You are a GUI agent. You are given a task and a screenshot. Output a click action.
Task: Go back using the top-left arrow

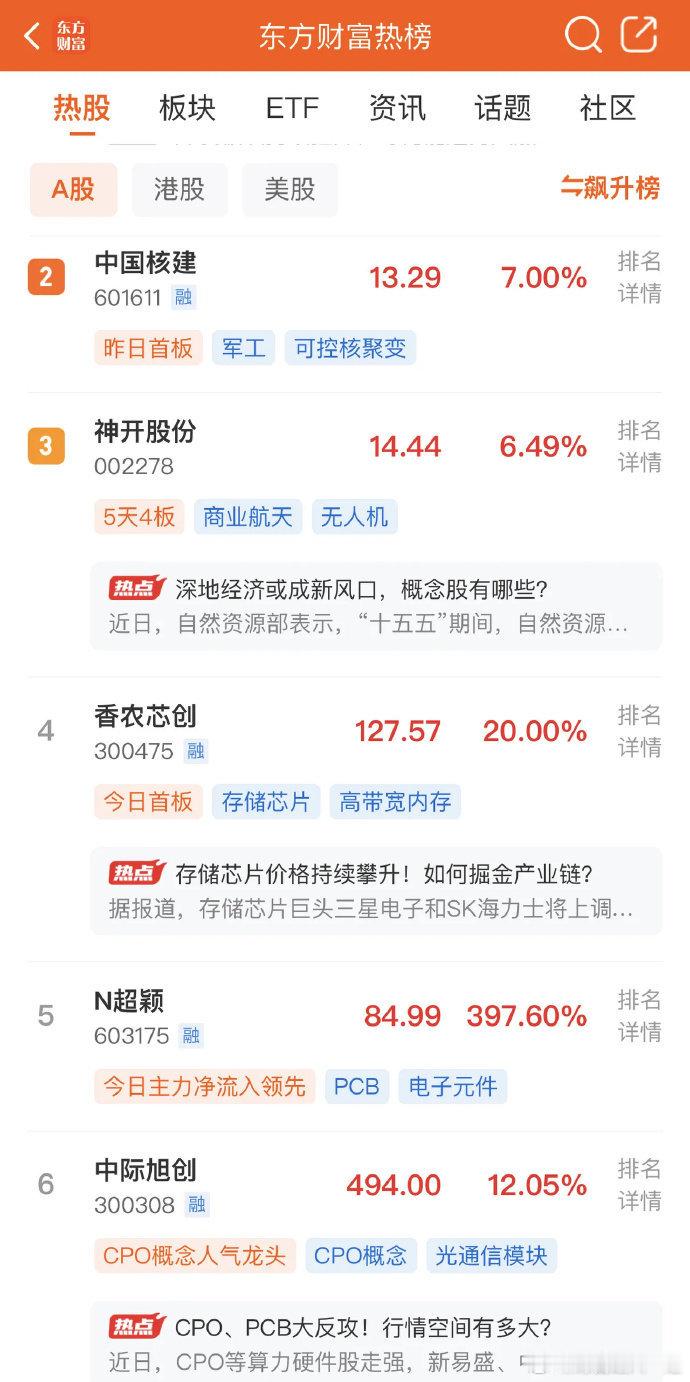point(32,37)
